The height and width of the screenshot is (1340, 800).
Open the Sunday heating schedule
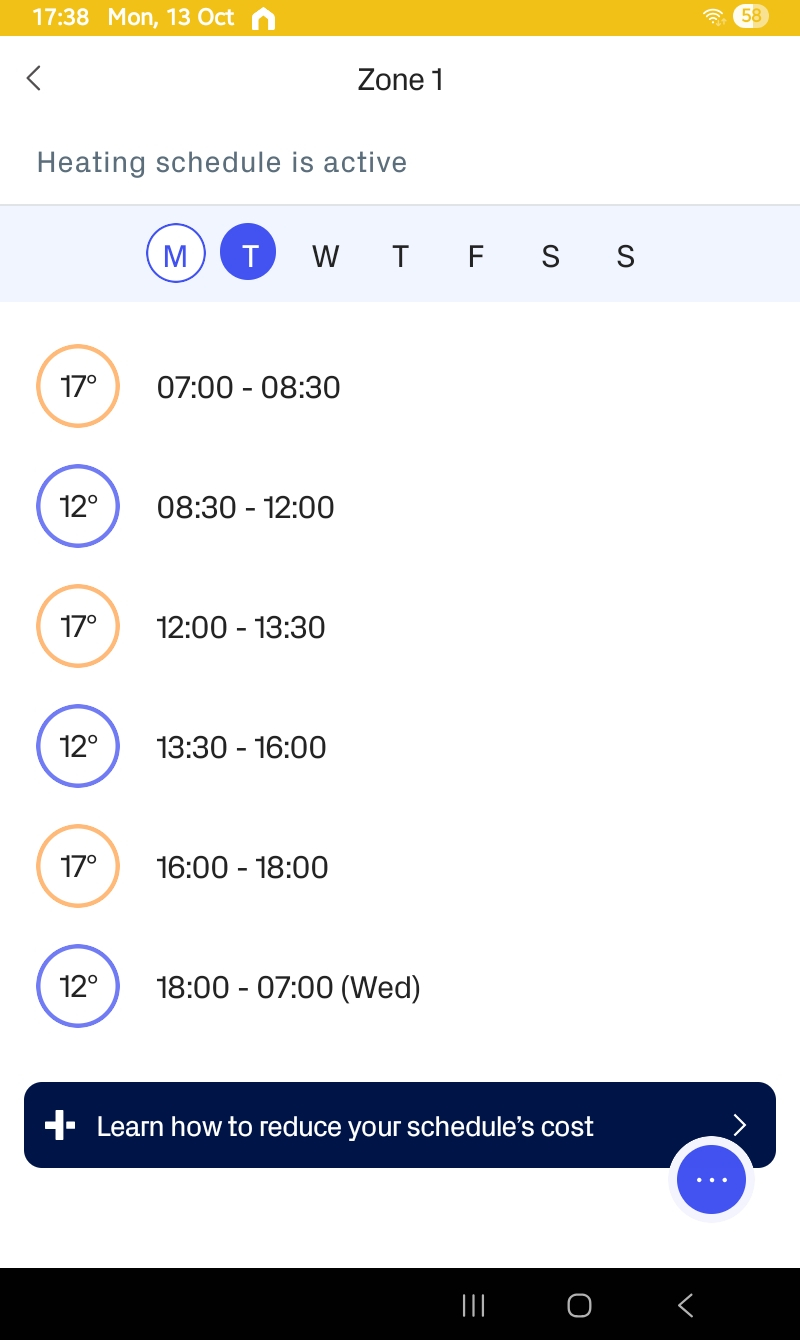coord(625,256)
